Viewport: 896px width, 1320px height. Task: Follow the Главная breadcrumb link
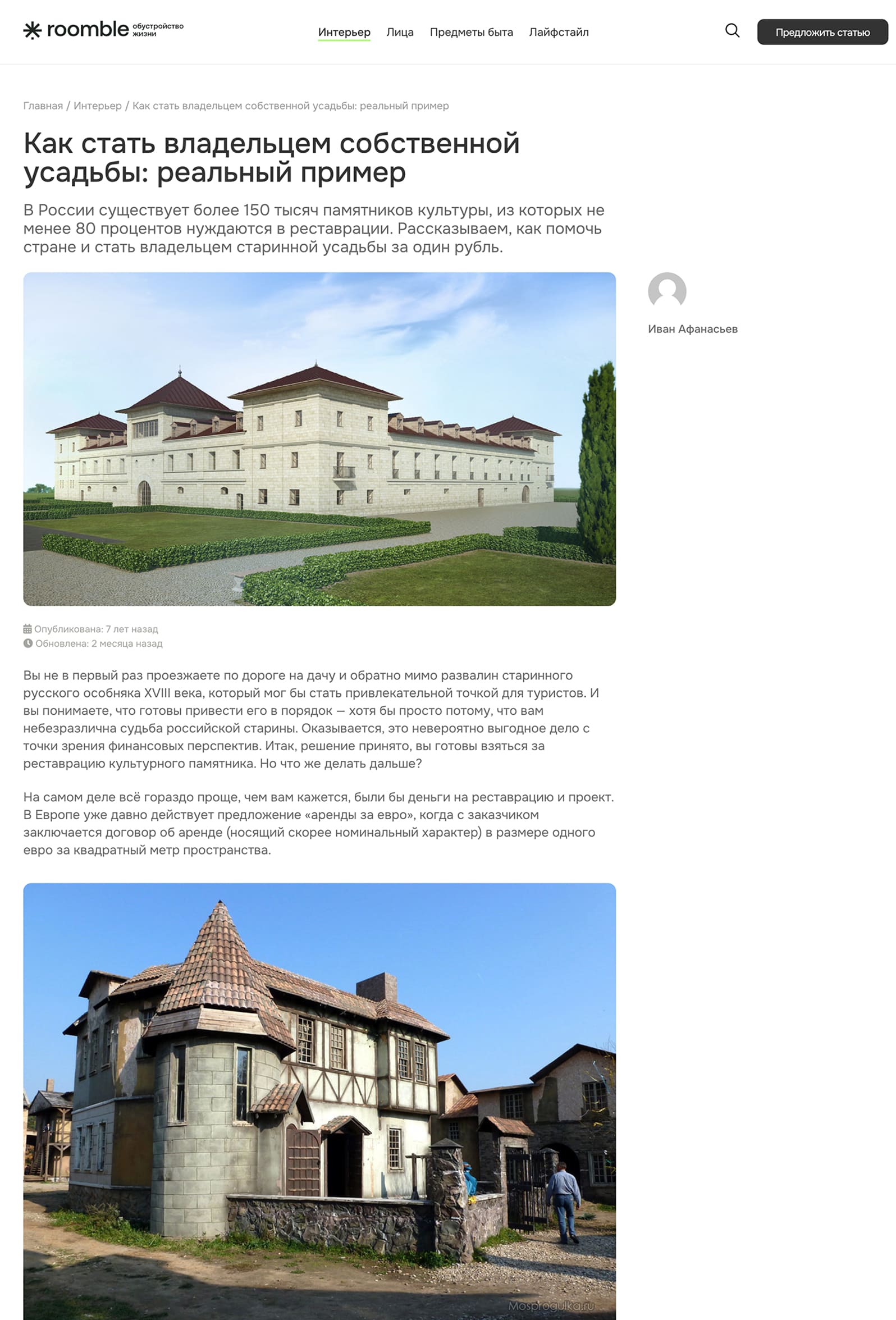coord(43,106)
